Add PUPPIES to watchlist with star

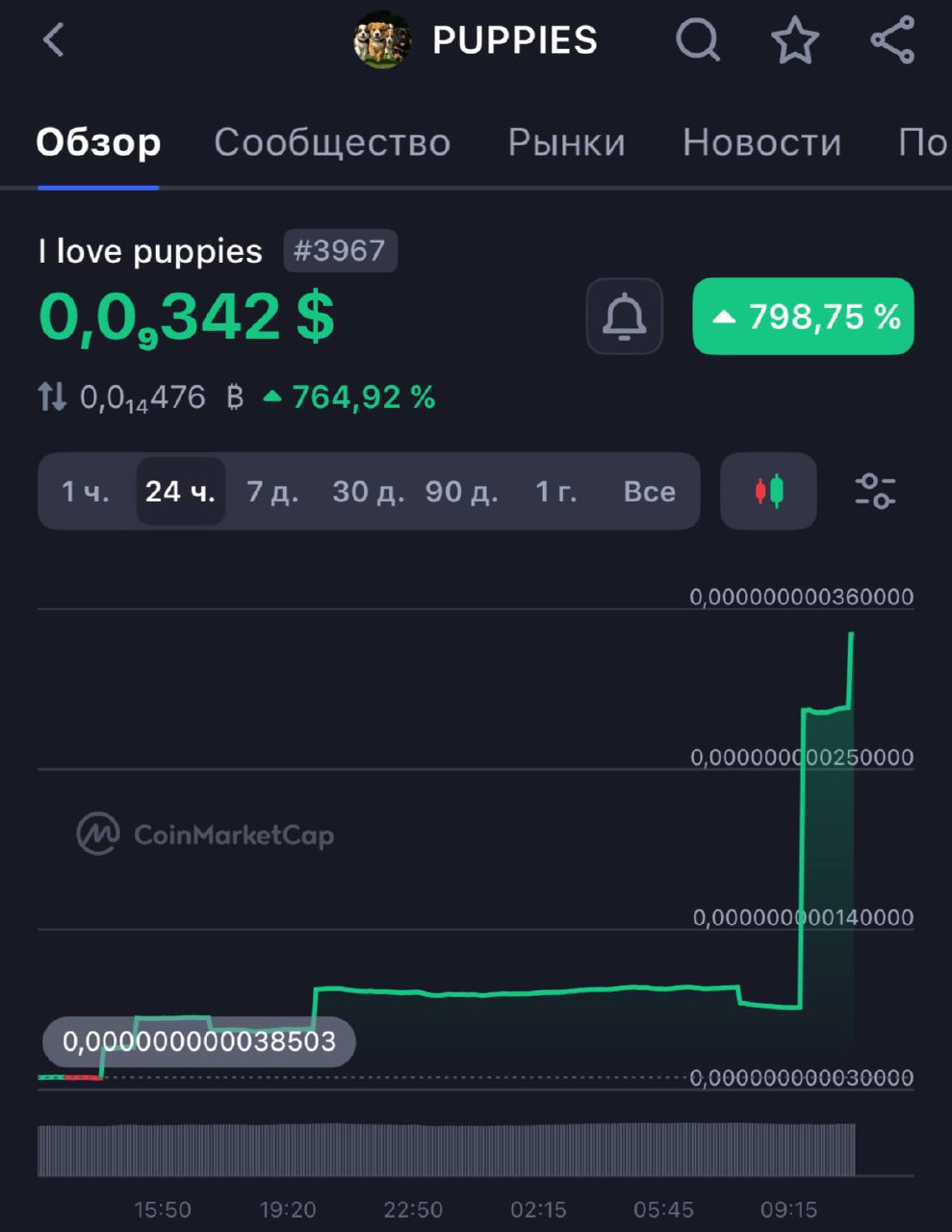[x=795, y=40]
